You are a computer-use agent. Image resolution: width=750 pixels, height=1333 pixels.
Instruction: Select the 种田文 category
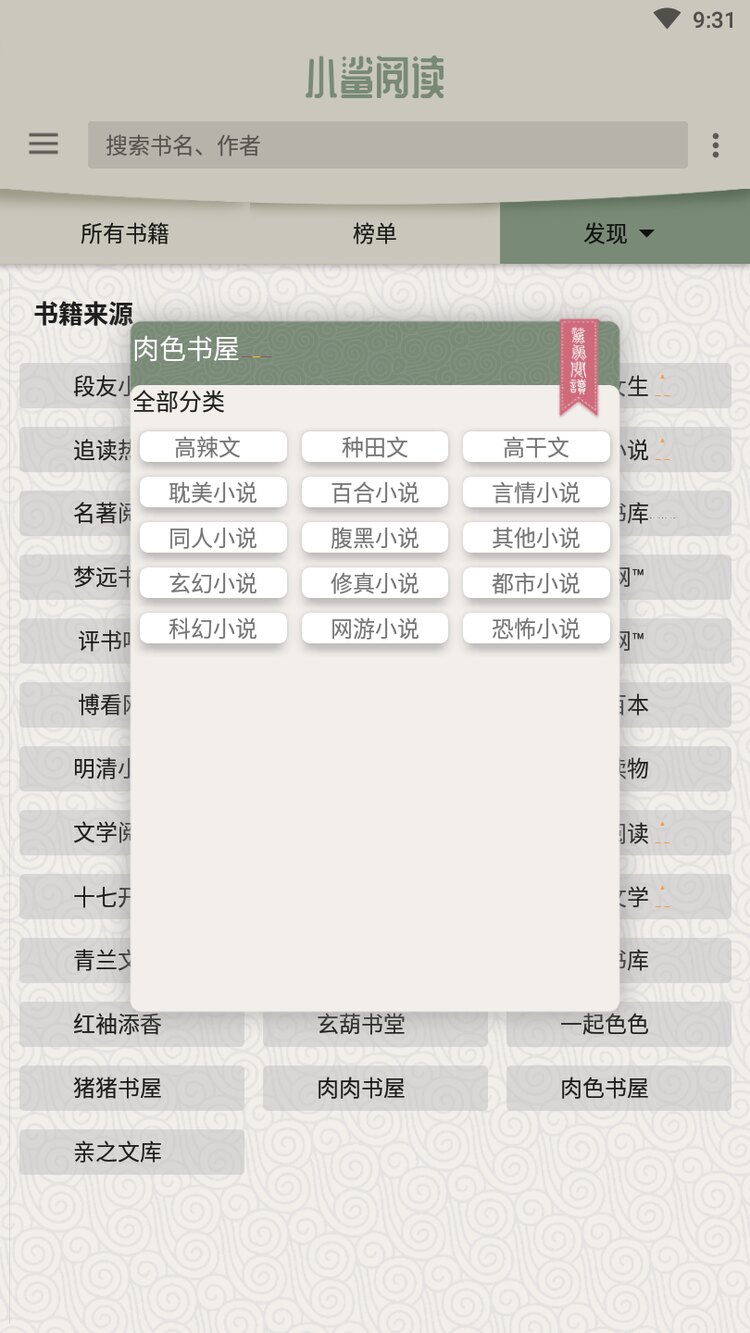375,447
